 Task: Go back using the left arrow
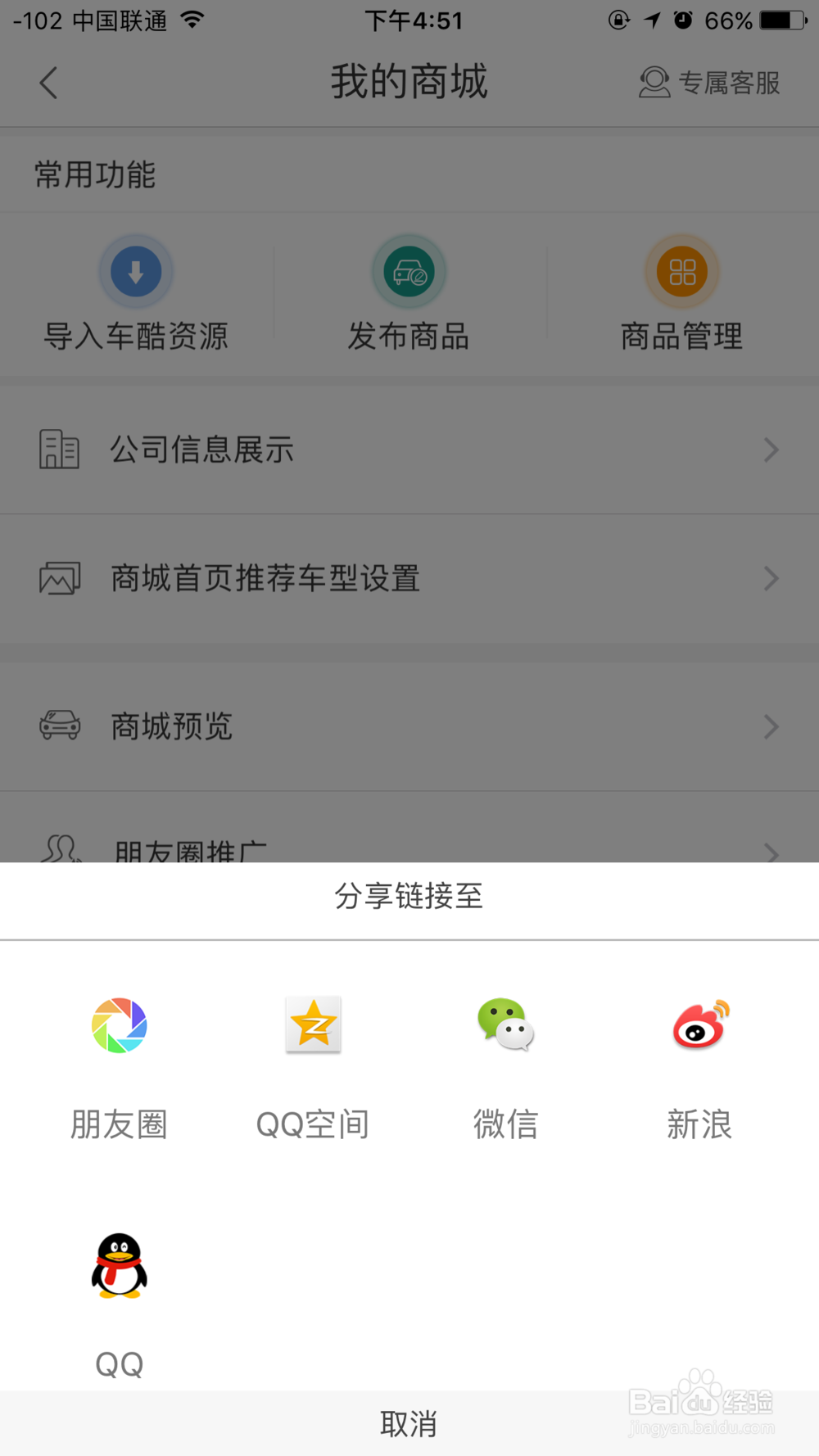[48, 82]
